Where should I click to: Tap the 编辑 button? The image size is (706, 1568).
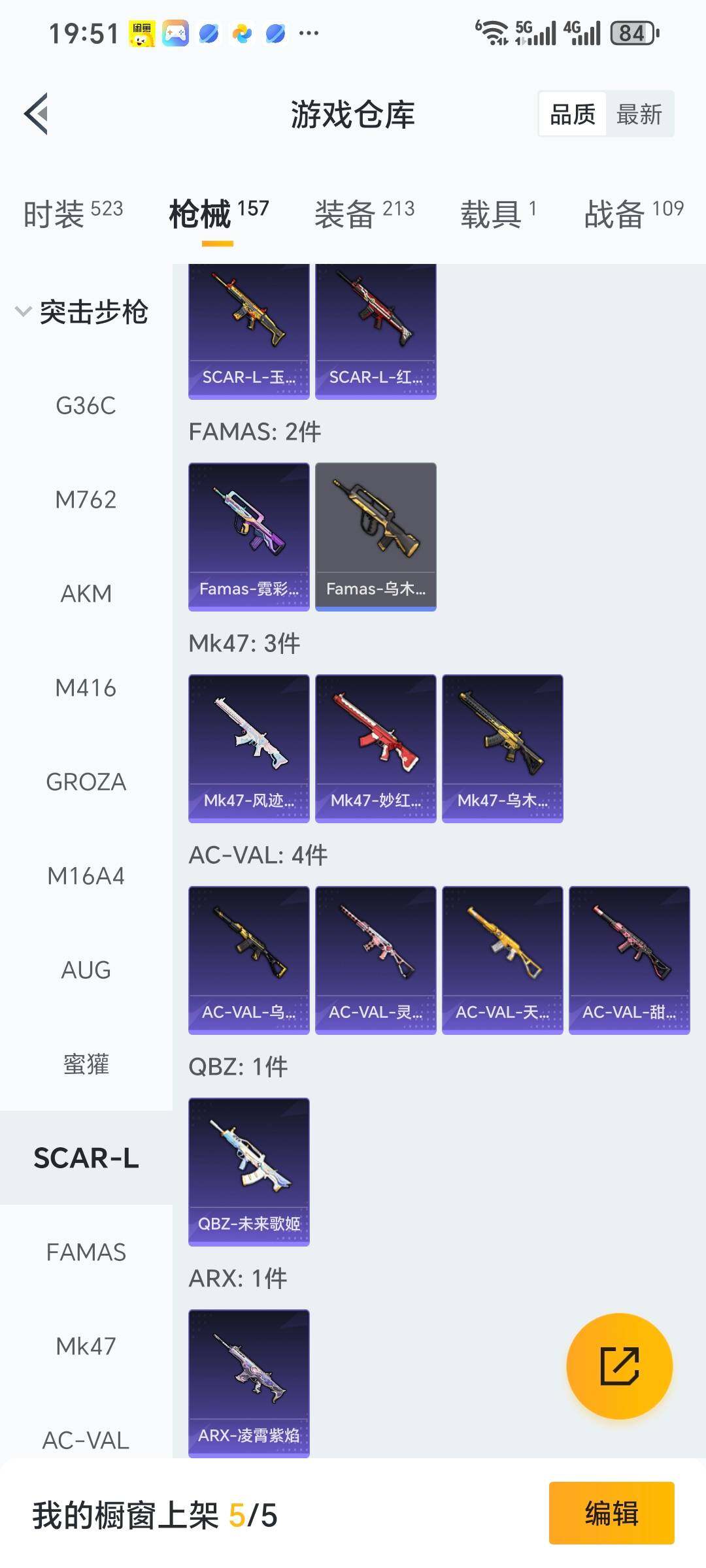(611, 1513)
